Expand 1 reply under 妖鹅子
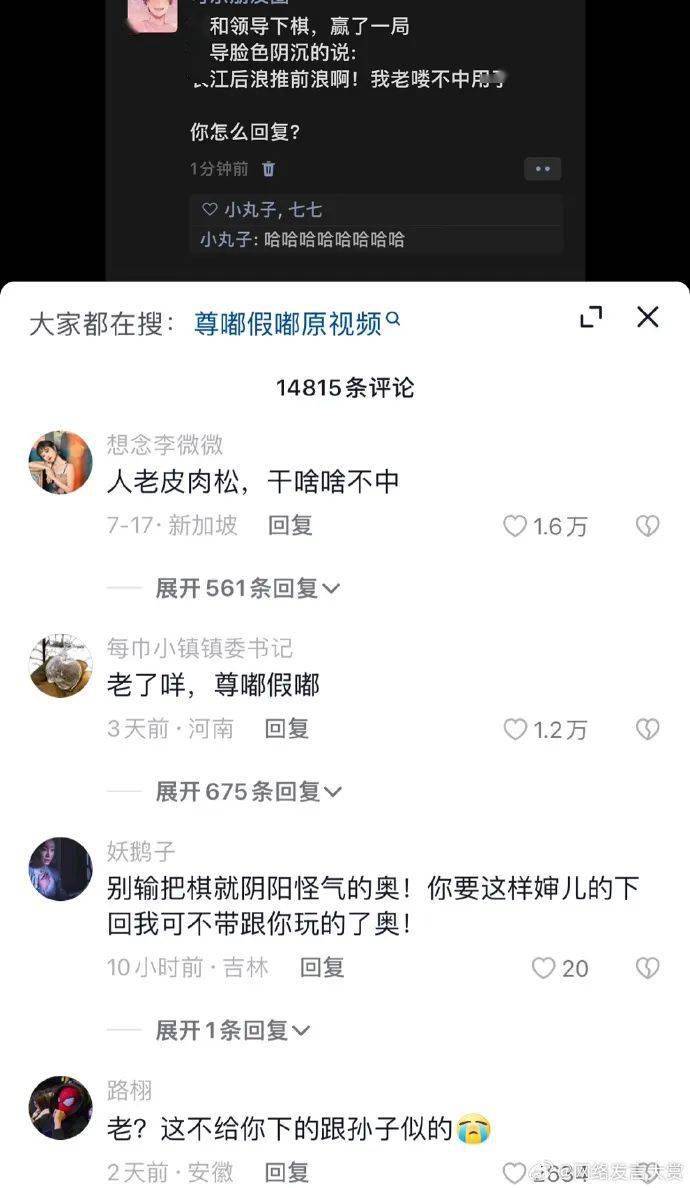 click(x=232, y=1030)
